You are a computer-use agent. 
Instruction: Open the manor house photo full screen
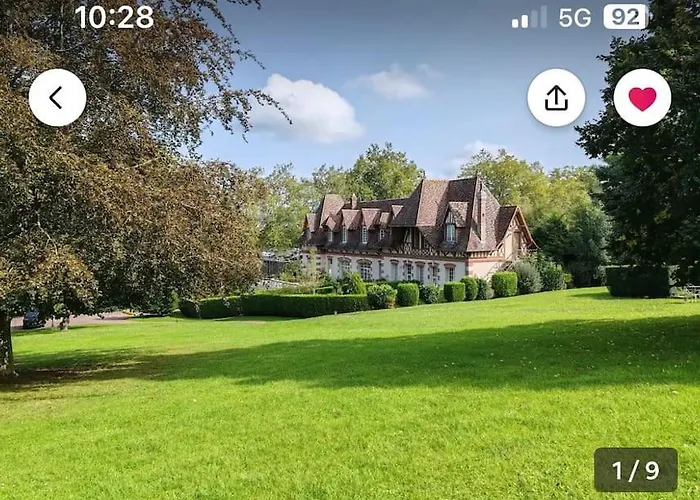point(350,300)
